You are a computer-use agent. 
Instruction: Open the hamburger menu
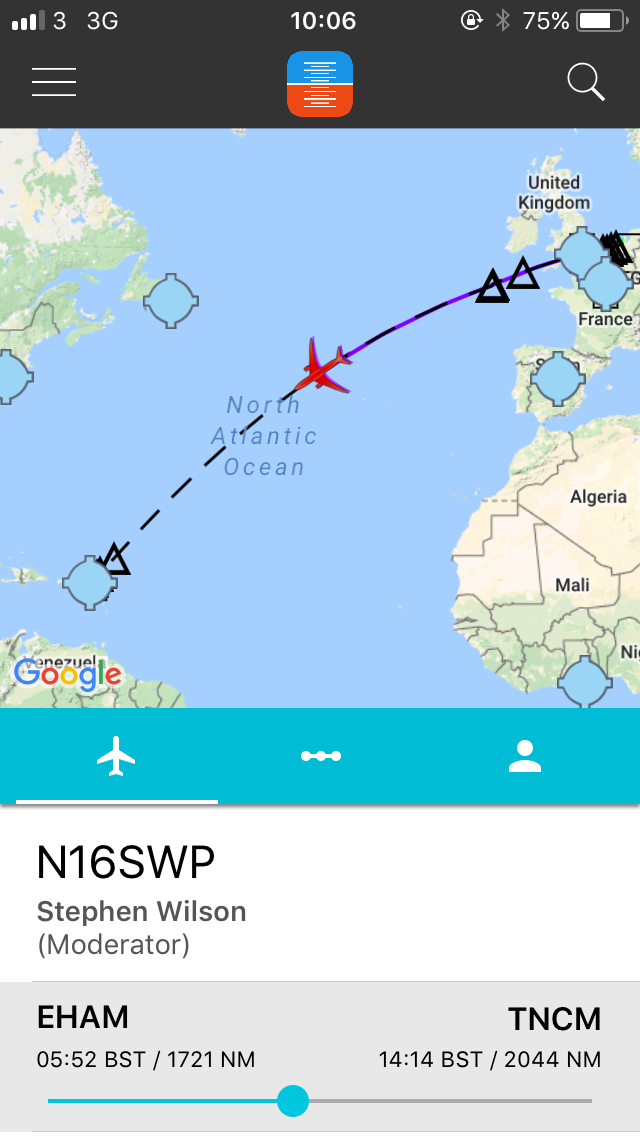(54, 82)
